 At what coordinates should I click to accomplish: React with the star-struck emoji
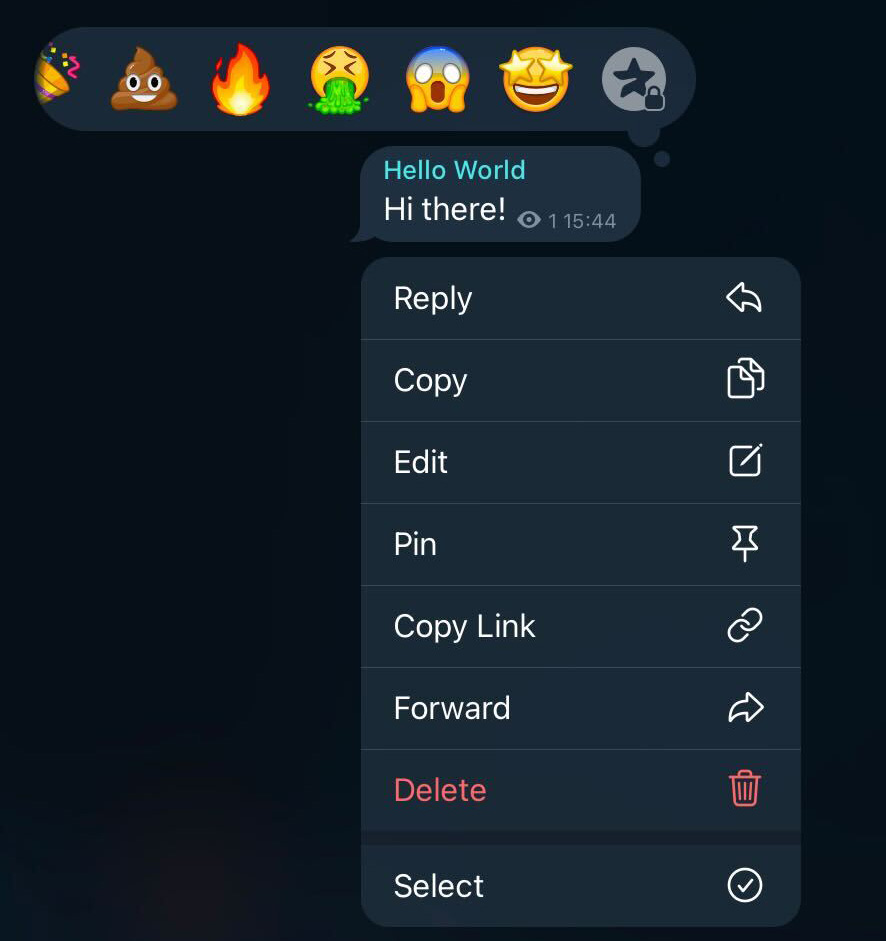click(x=536, y=80)
